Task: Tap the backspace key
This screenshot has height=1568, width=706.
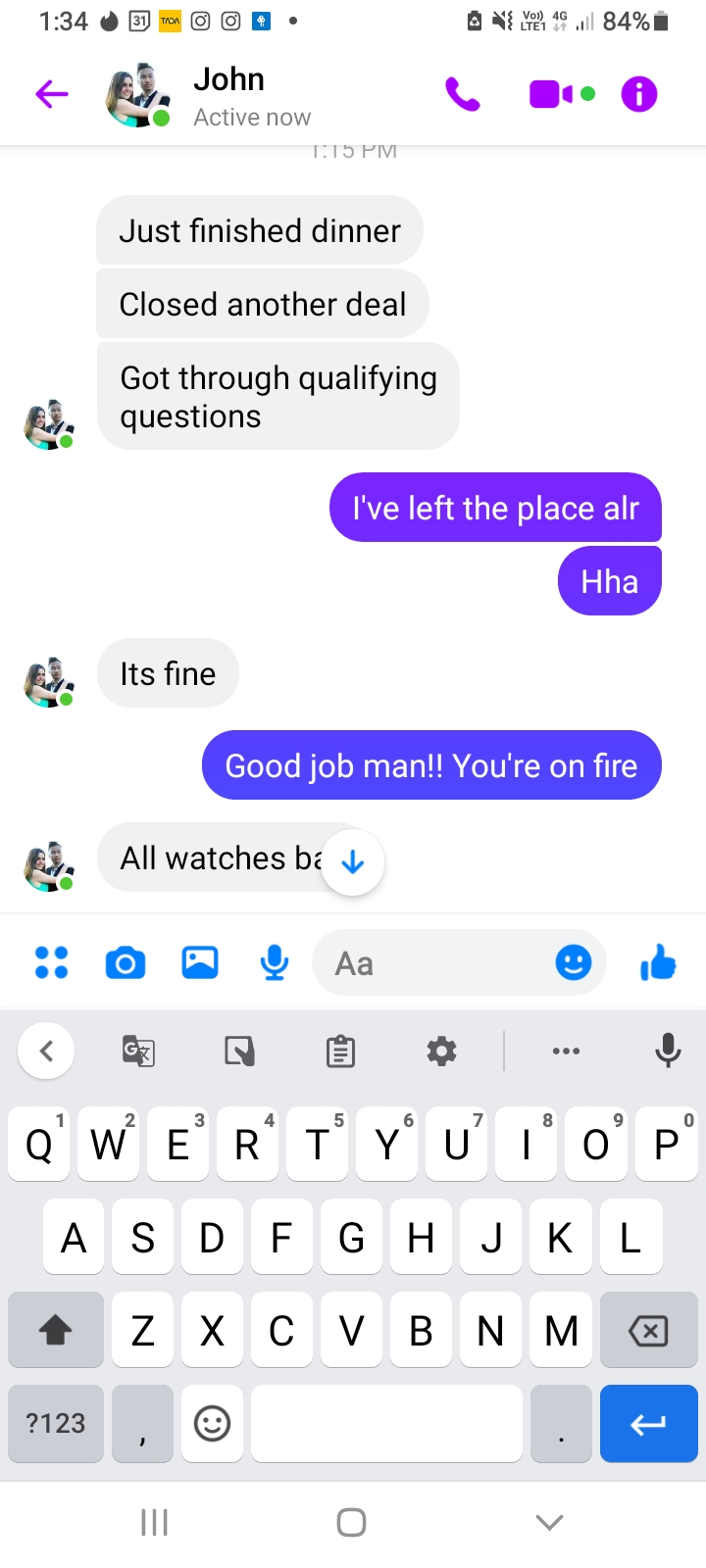Action: click(647, 1330)
